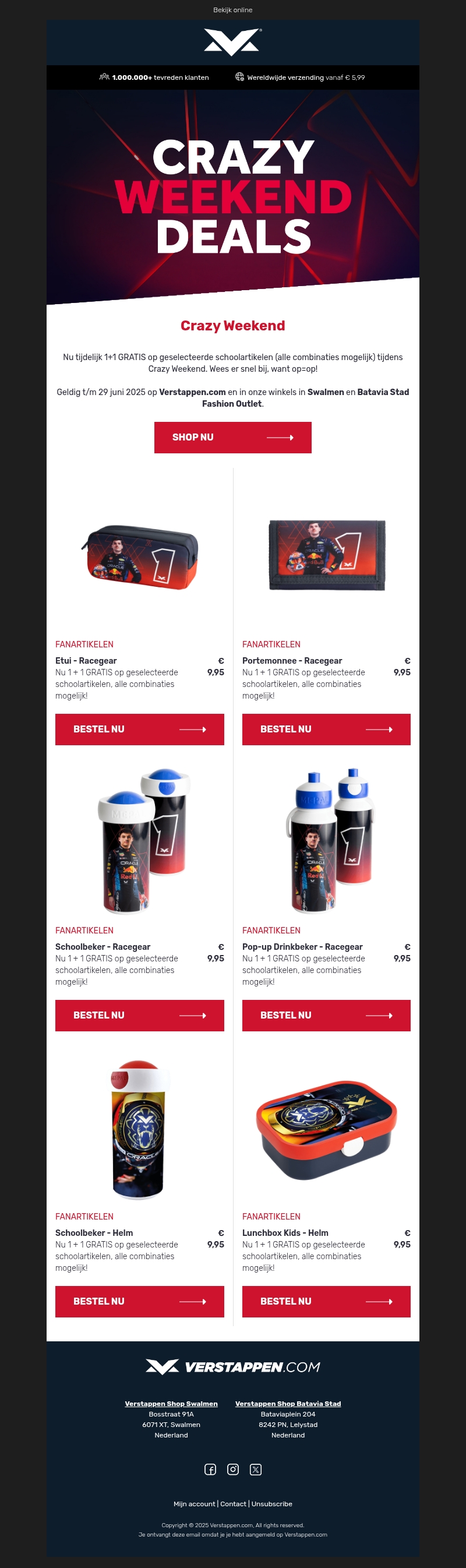Tap the red SHOP NU button
This screenshot has height=1568, width=466.
pos(232,437)
